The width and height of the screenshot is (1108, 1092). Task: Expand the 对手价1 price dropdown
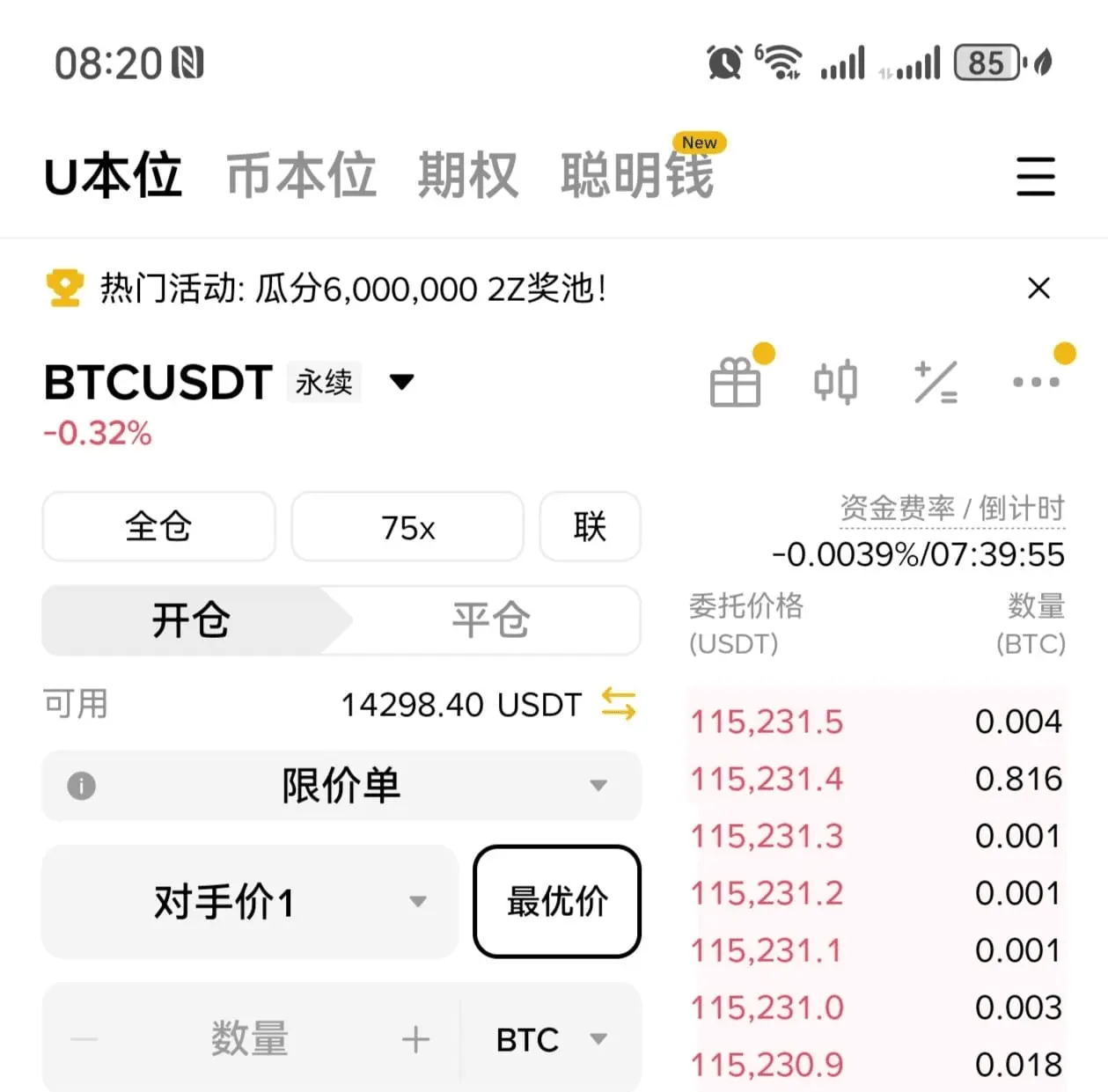click(250, 902)
